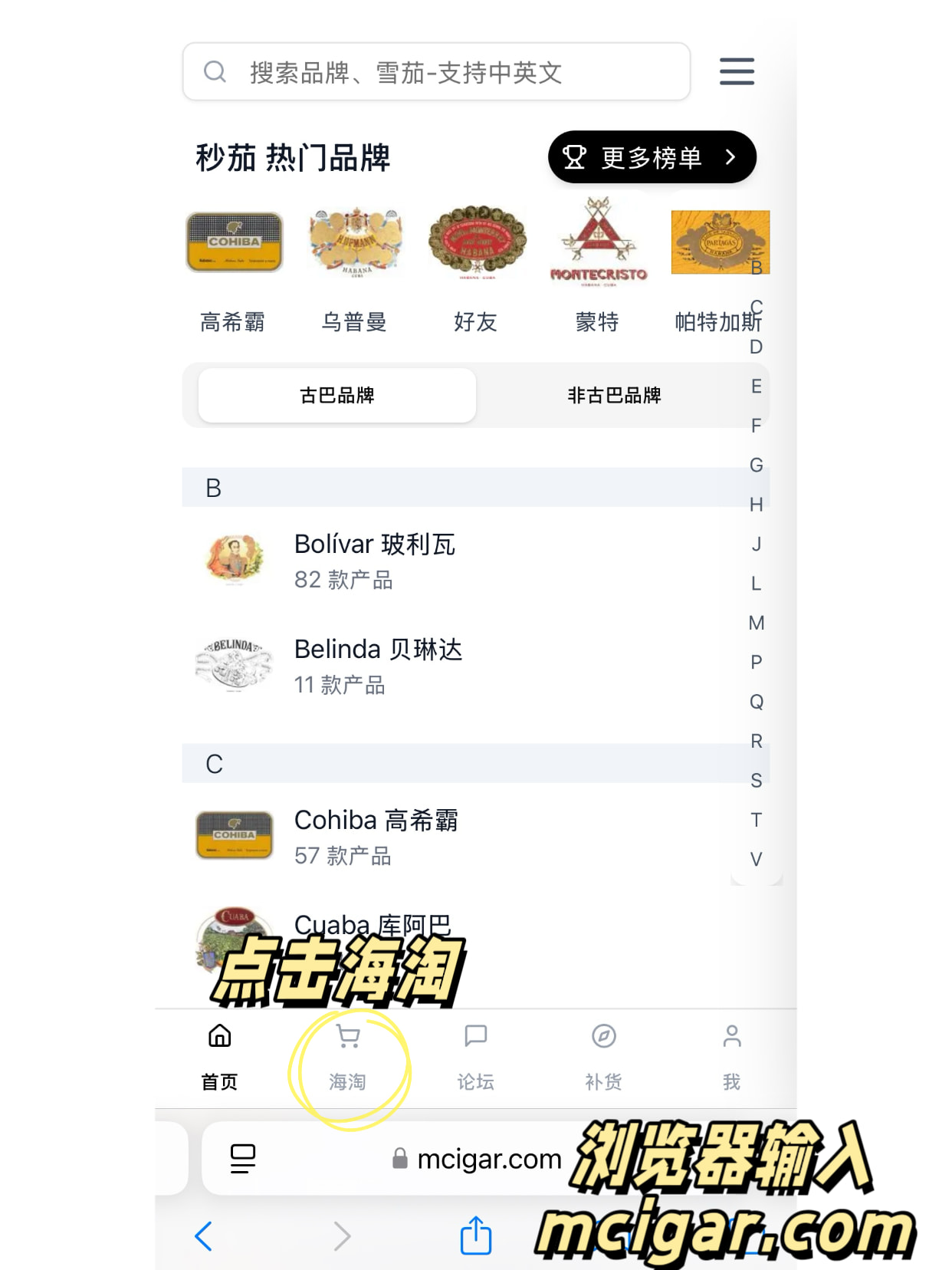Open the Bolívar 玻利瓦 brand row
Image resolution: width=952 pixels, height=1270 pixels.
460,561
